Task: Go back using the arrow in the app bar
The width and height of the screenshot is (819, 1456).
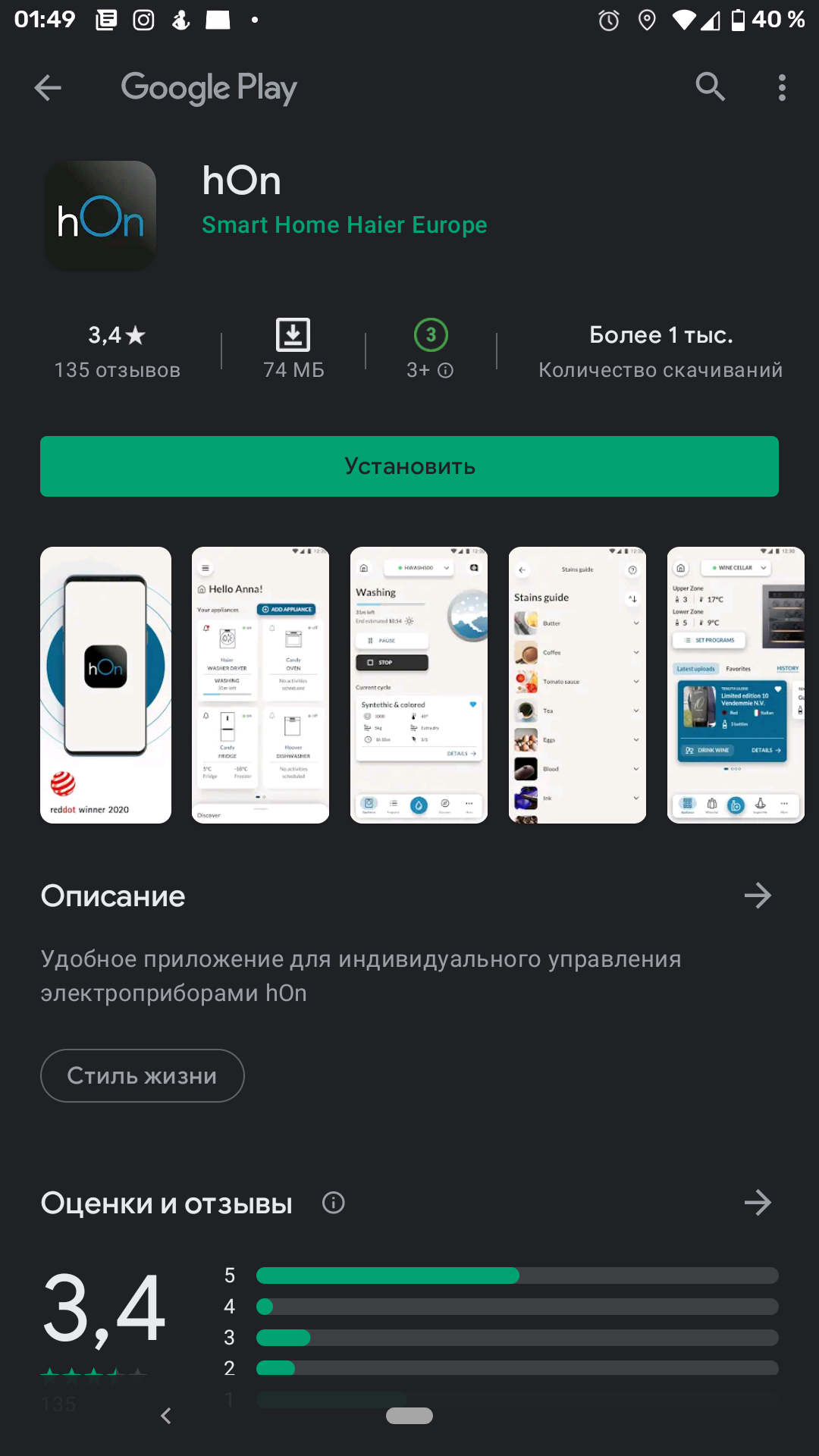Action: pos(48,88)
